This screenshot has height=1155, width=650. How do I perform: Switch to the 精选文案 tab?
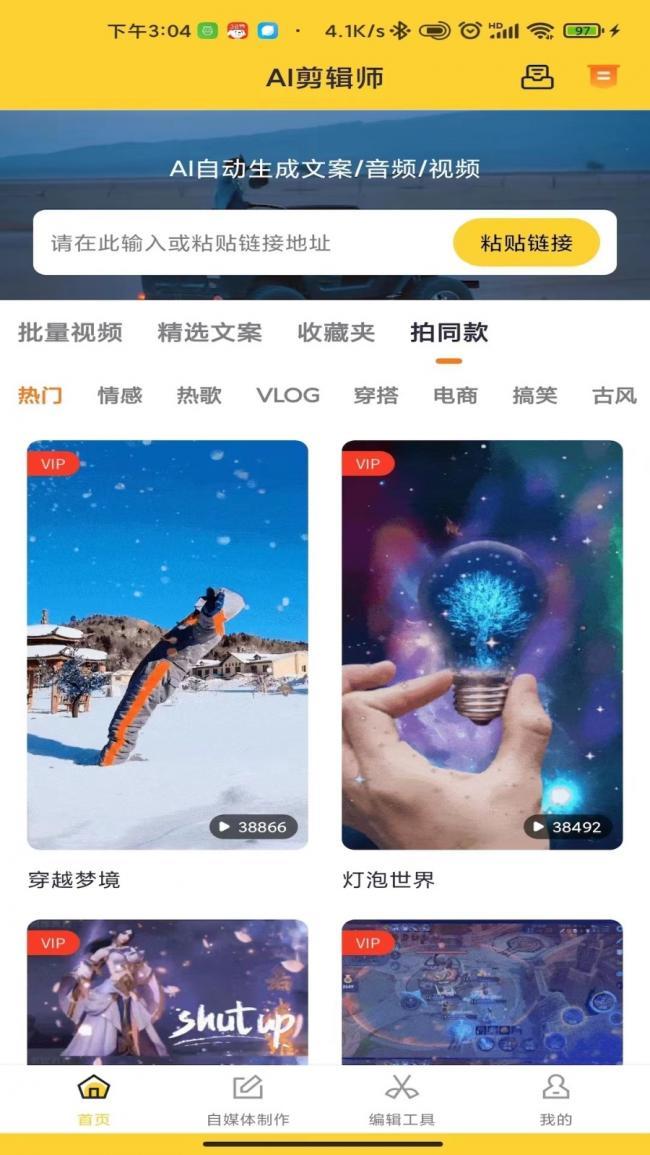click(210, 333)
